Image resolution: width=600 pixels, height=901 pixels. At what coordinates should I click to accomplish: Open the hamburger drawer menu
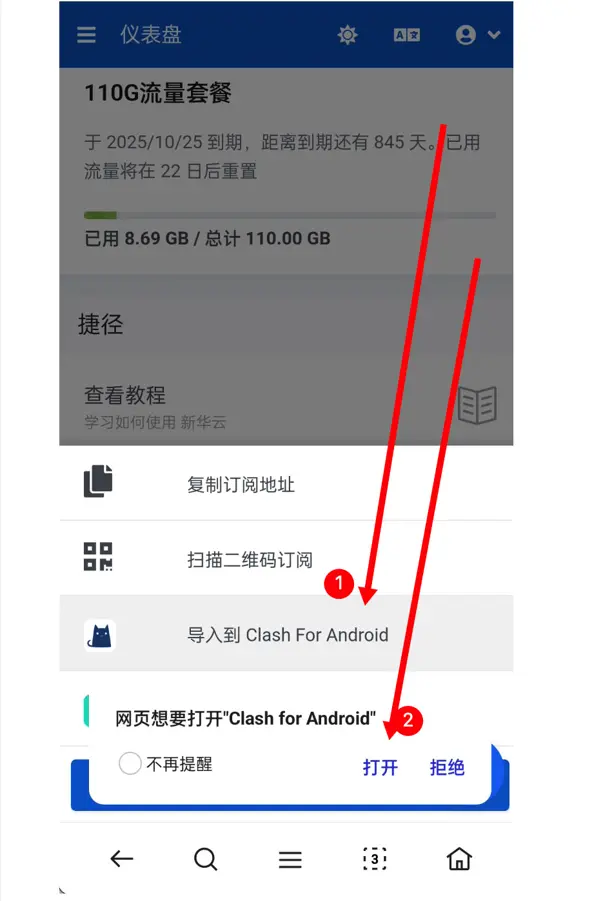coord(87,35)
